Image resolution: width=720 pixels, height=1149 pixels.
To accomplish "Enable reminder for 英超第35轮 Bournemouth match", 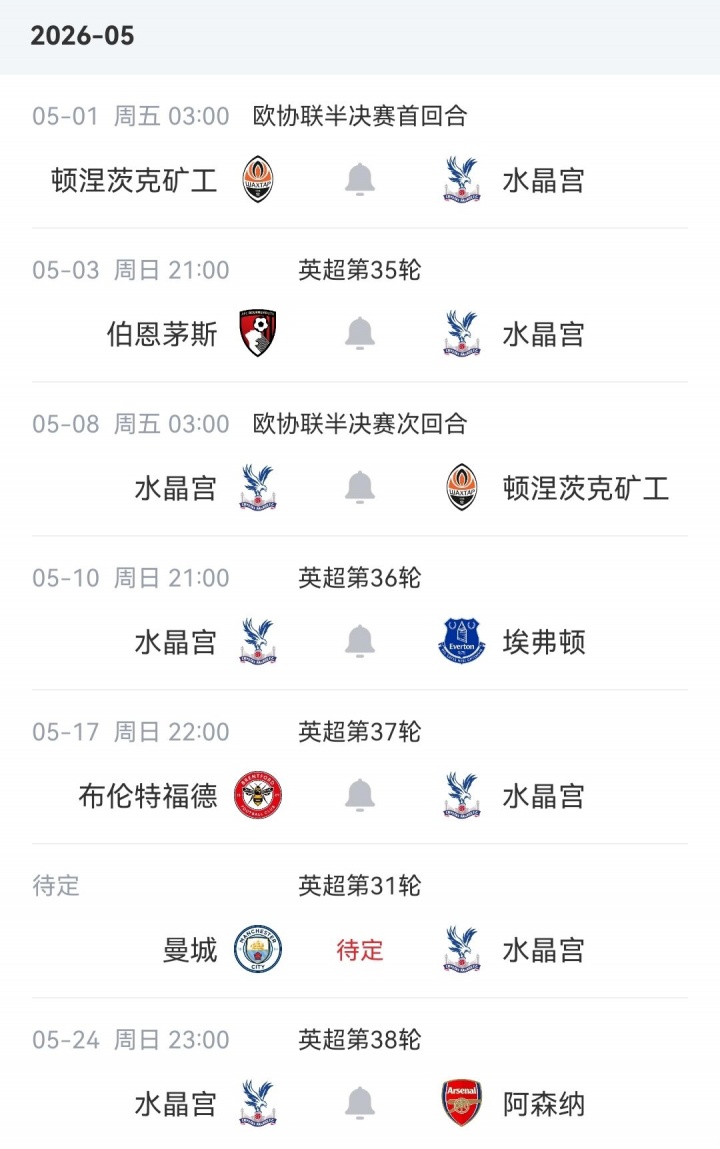I will (x=360, y=334).
